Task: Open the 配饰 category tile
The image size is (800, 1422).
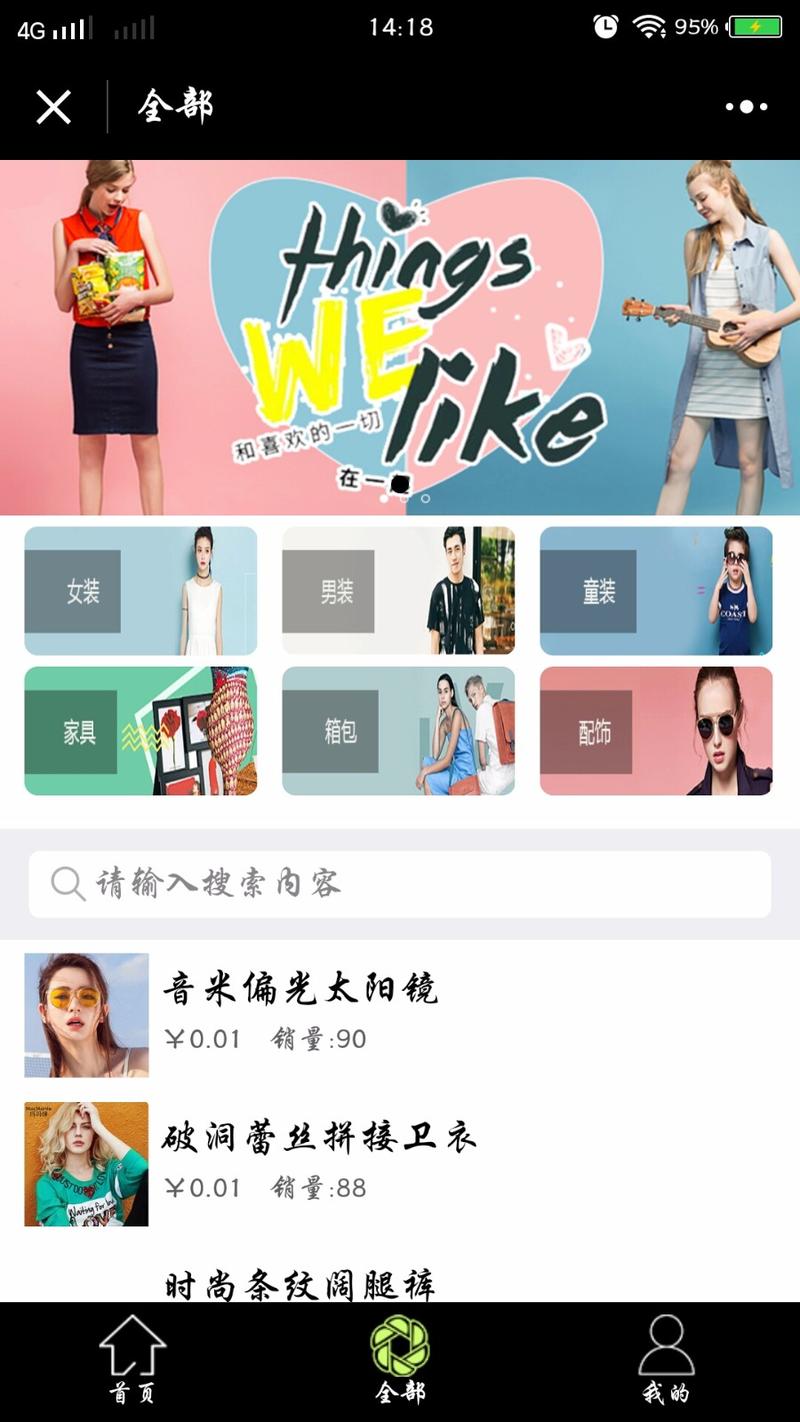Action: coord(656,731)
